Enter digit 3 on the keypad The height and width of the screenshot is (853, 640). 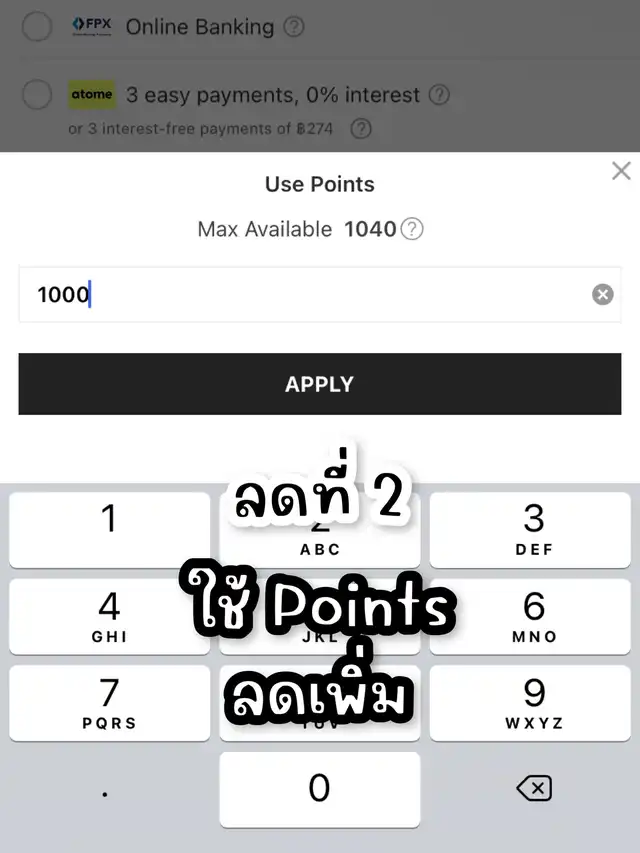pos(533,529)
